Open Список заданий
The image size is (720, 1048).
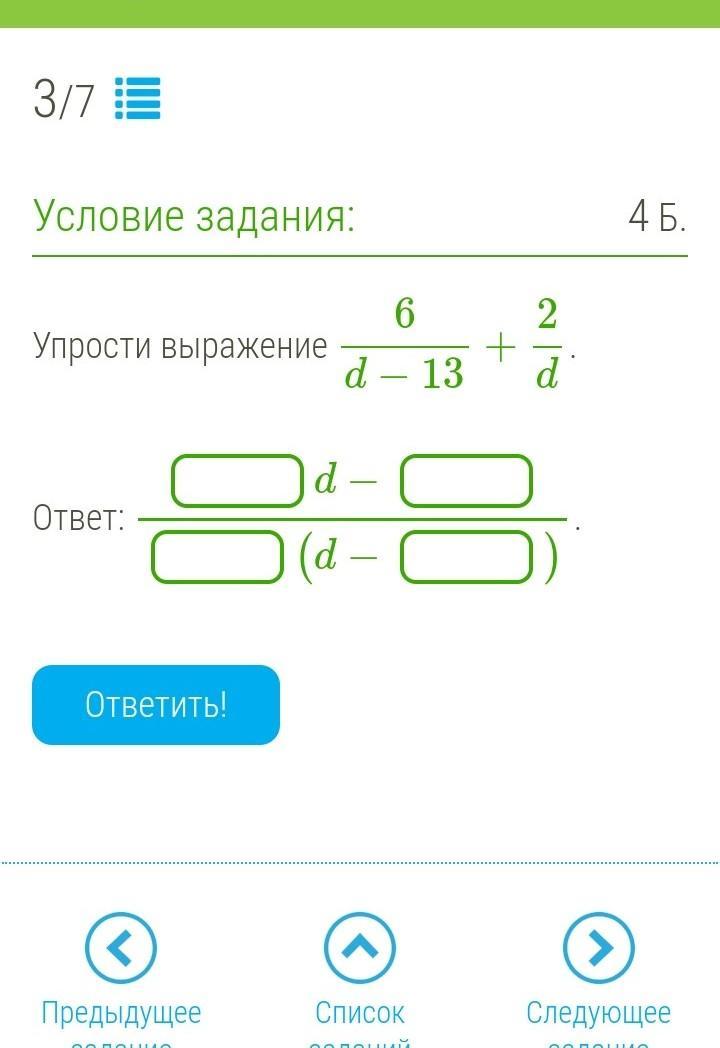tap(360, 947)
